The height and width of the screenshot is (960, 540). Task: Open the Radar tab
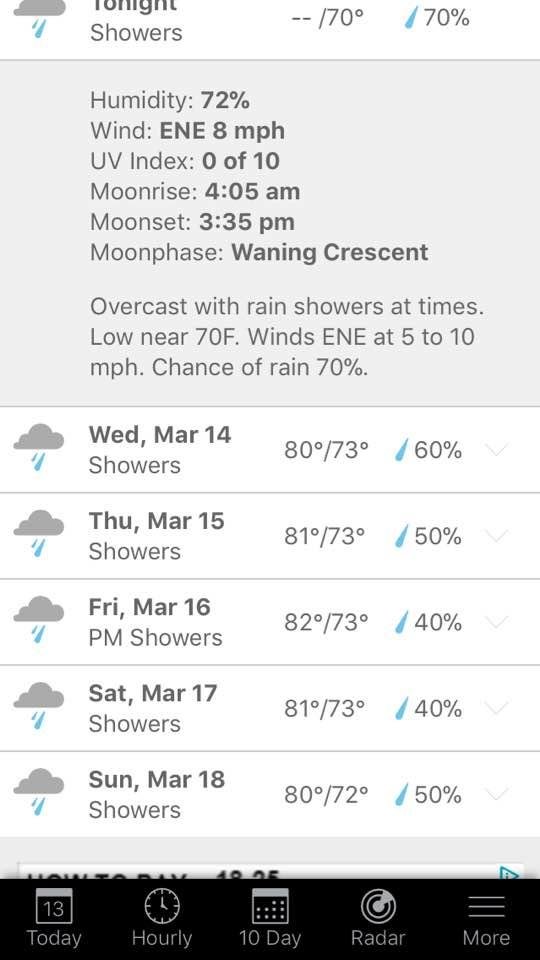click(x=378, y=918)
